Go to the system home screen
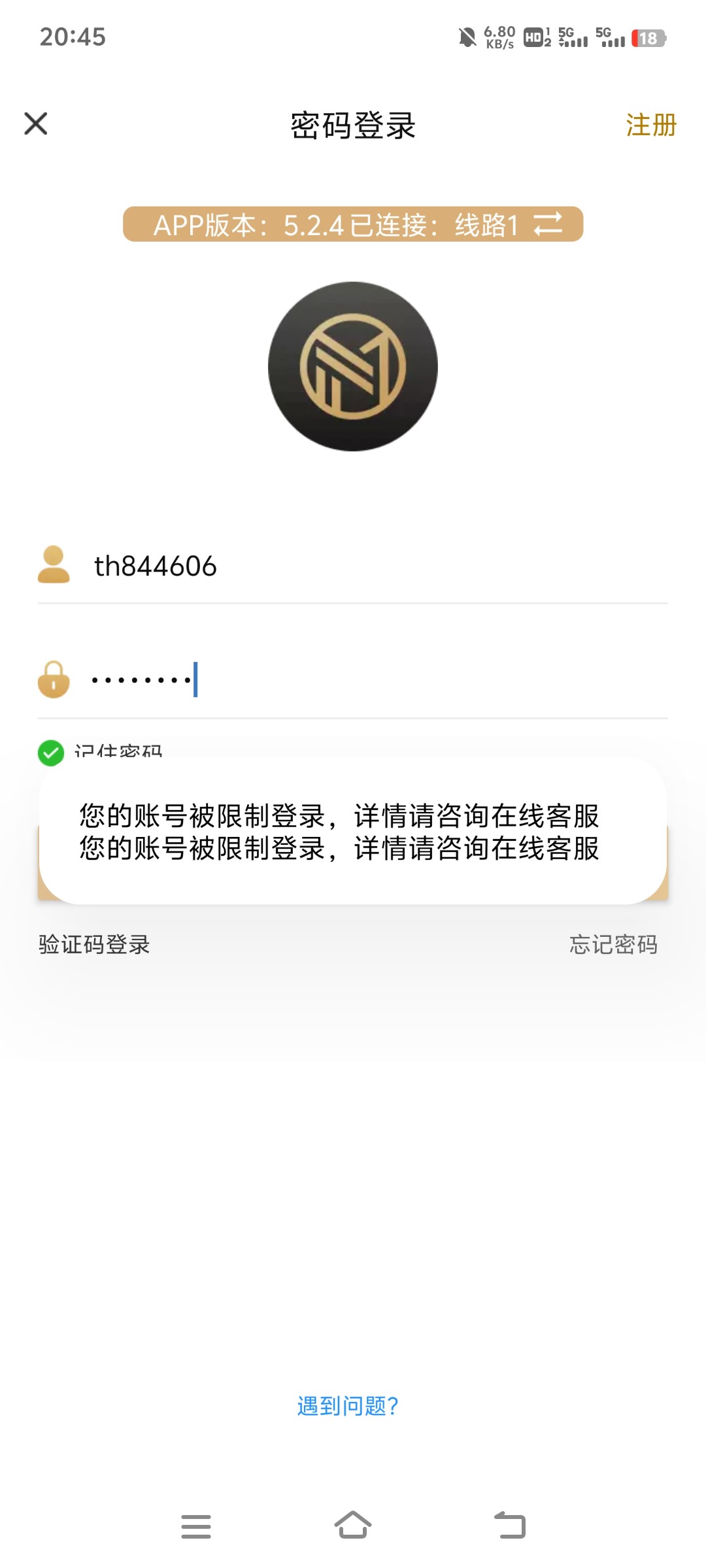The height and width of the screenshot is (1568, 706). (x=353, y=1526)
